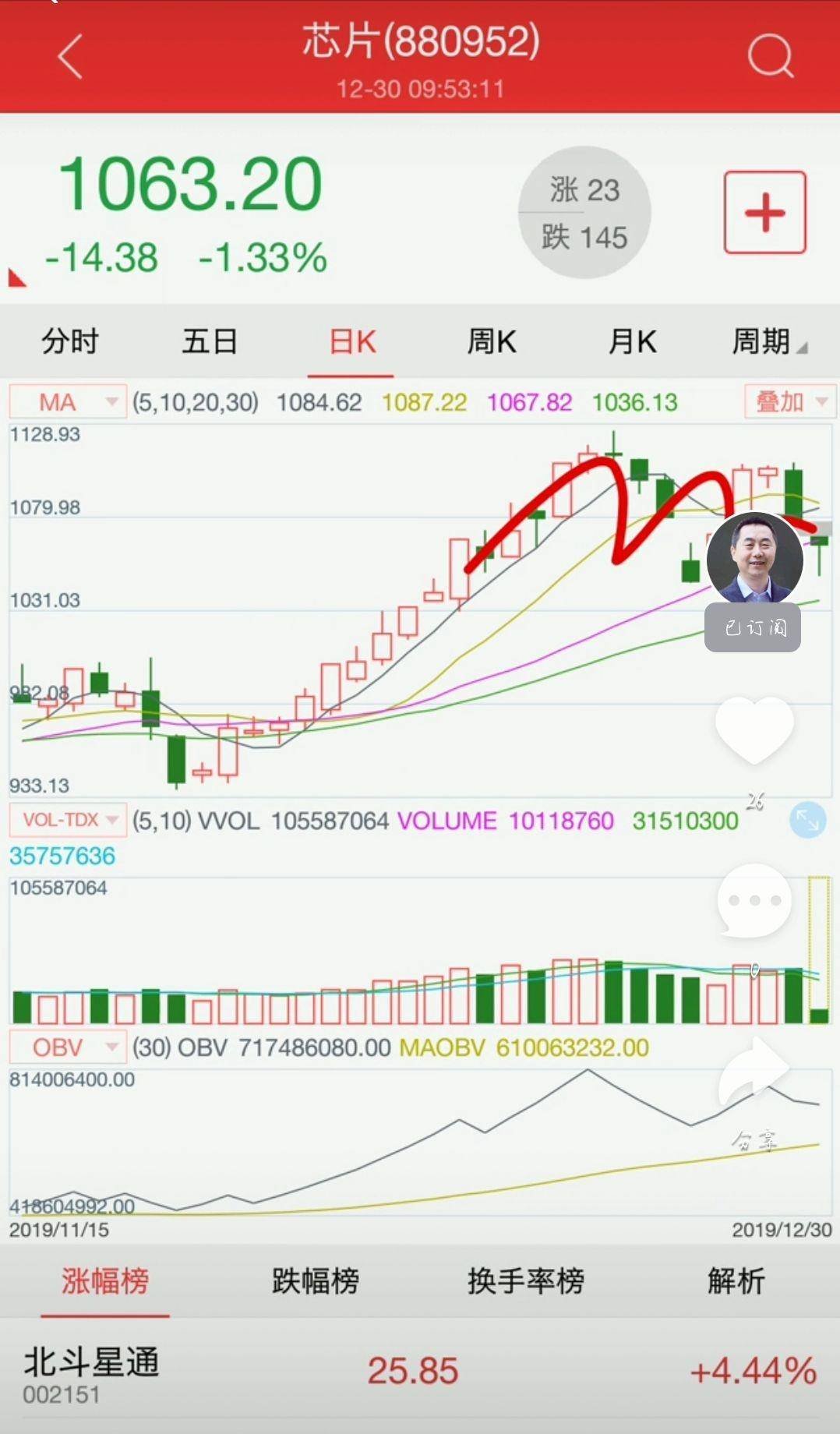Open the MA indicator dropdown
The width and height of the screenshot is (840, 1434).
click(x=68, y=402)
